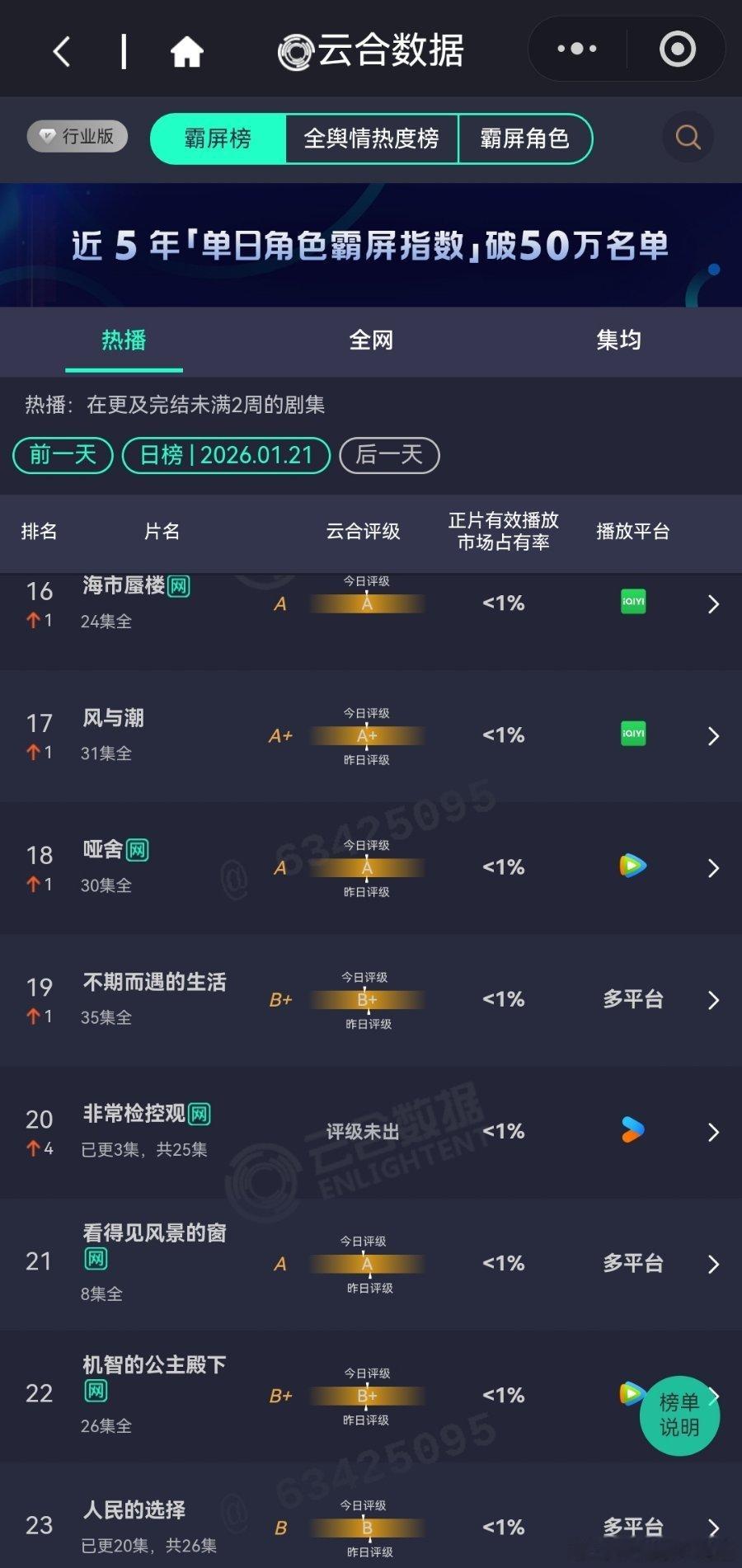Viewport: 742px width, 1568px height.
Task: Open search with the magnifier icon
Action: 687,137
